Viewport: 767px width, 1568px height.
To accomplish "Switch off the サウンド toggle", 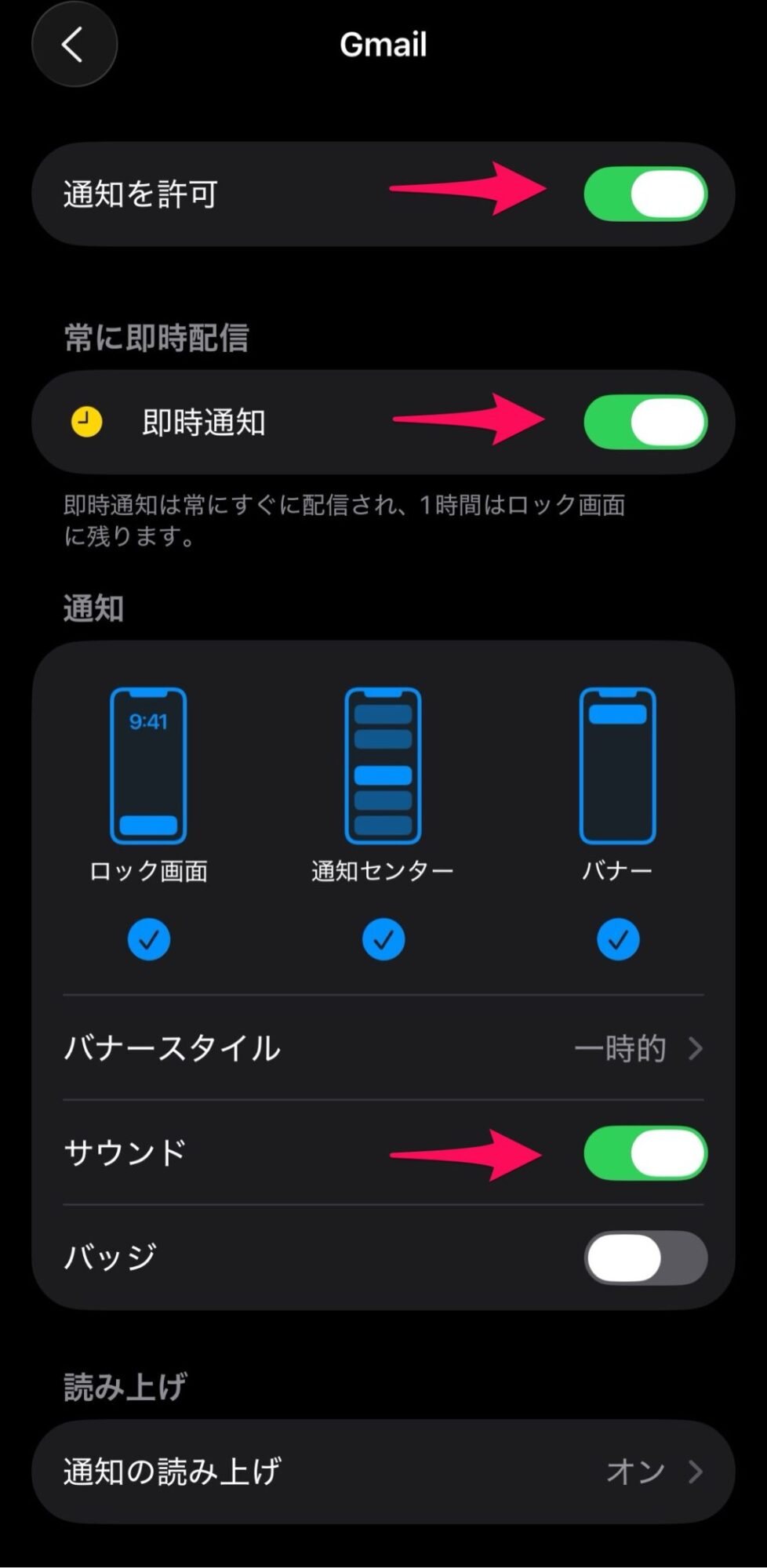I will coord(645,1152).
